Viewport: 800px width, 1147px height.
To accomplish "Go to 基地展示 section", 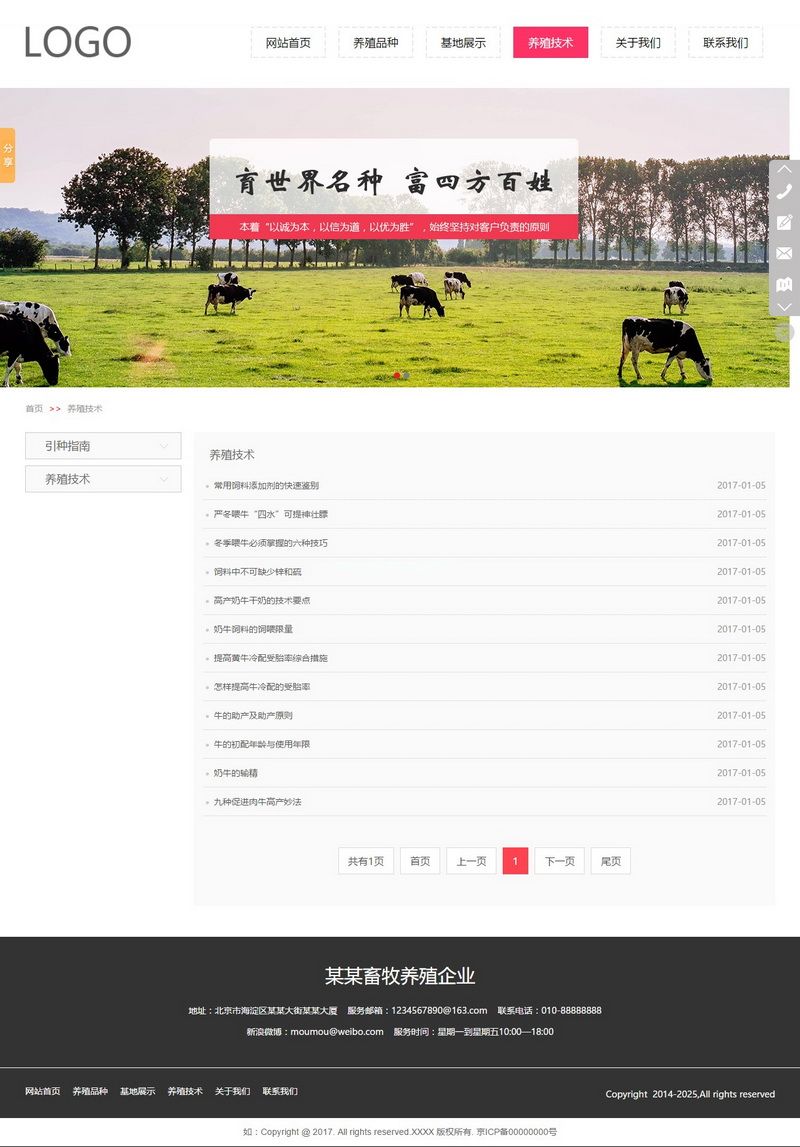I will [463, 43].
